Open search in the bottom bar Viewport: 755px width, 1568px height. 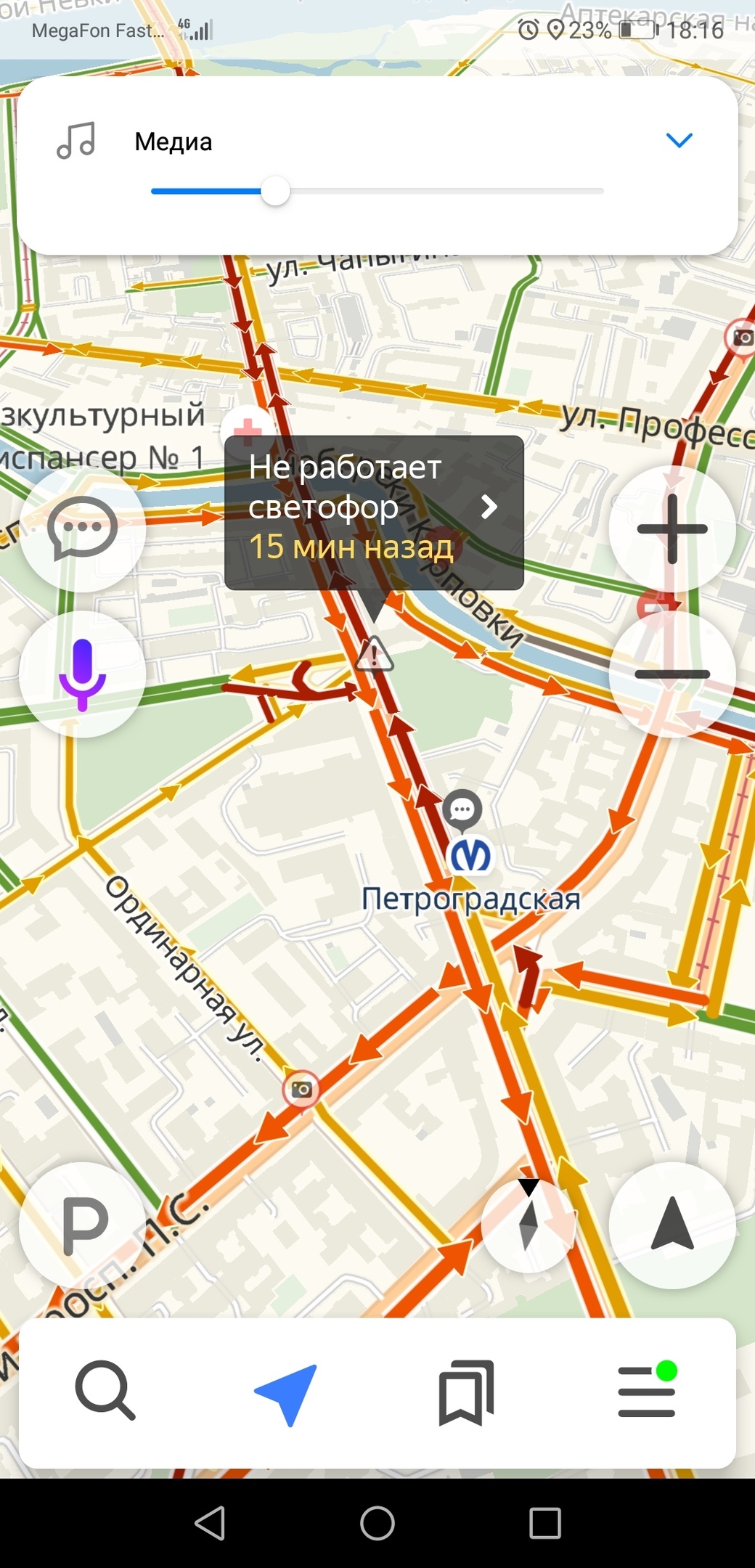pyautogui.click(x=105, y=1392)
